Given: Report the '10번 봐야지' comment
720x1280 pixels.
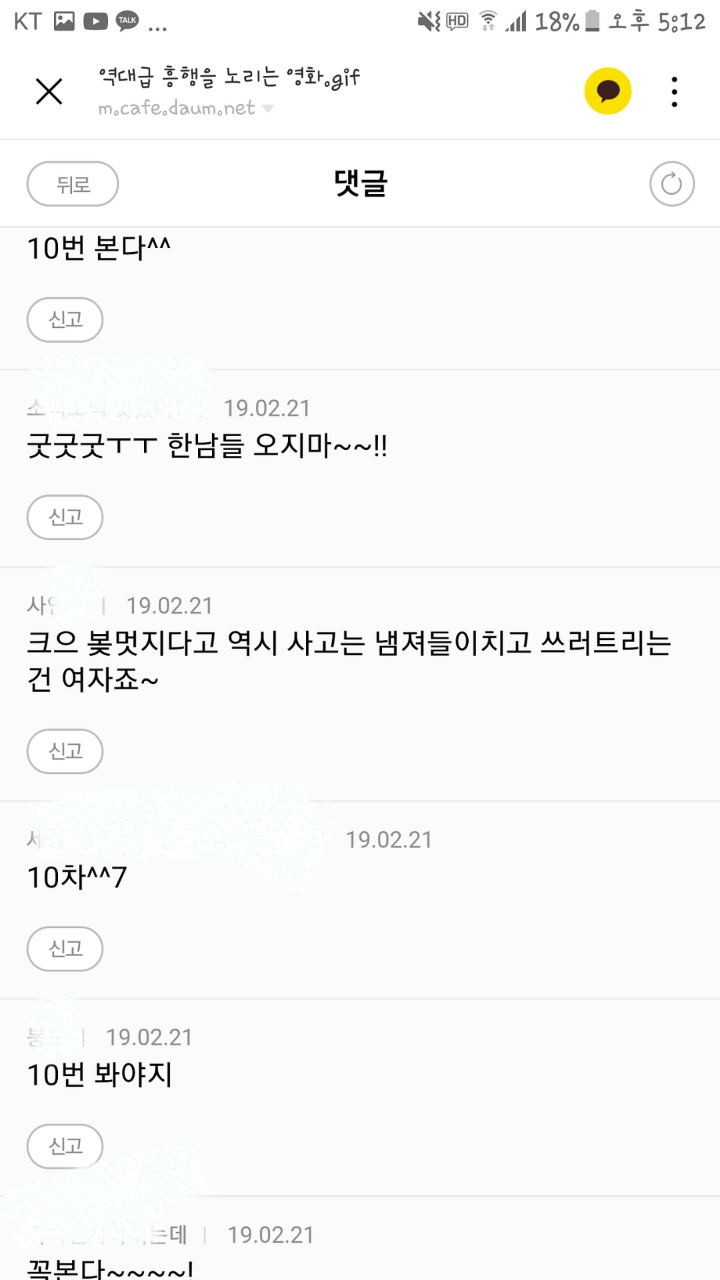Looking at the screenshot, I should click(x=65, y=1146).
